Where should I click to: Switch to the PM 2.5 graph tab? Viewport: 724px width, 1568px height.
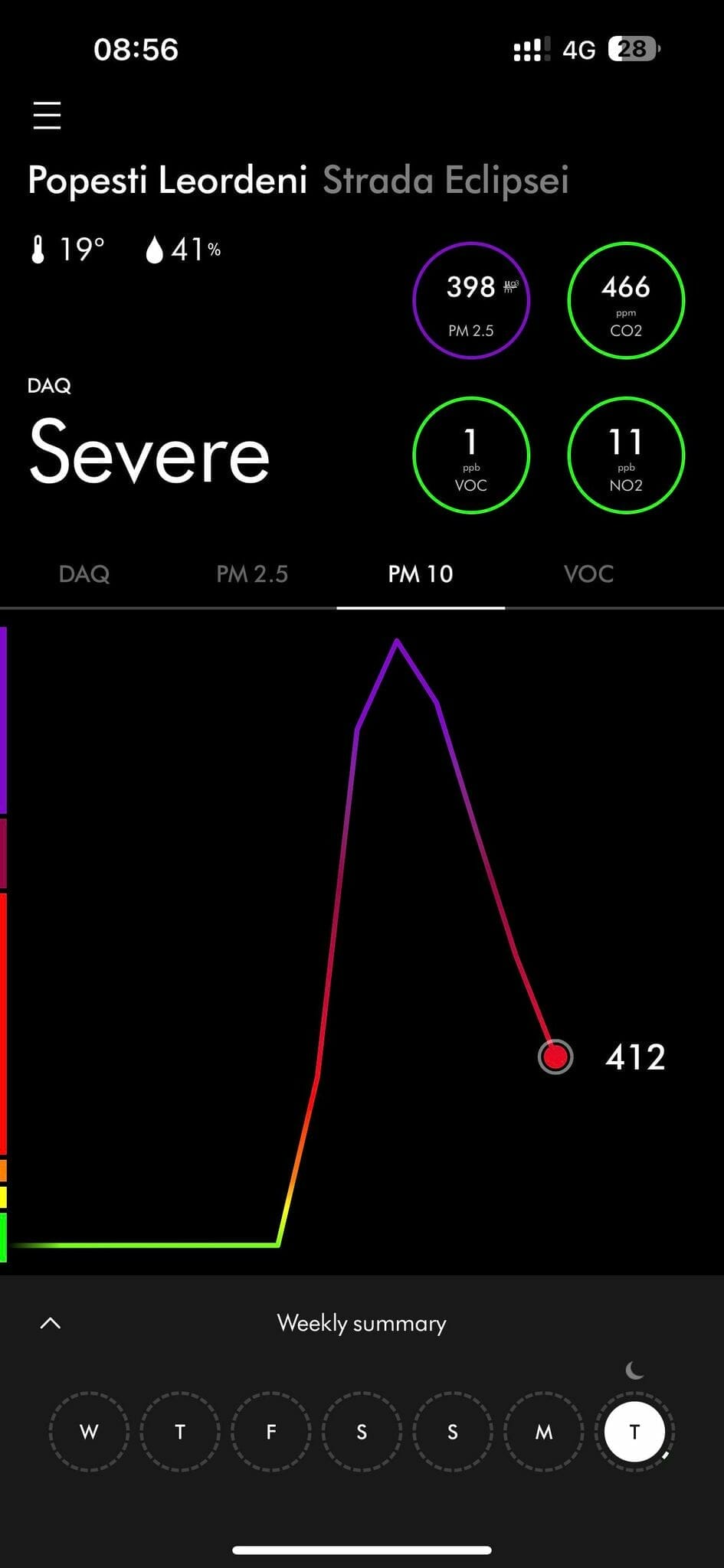(252, 574)
